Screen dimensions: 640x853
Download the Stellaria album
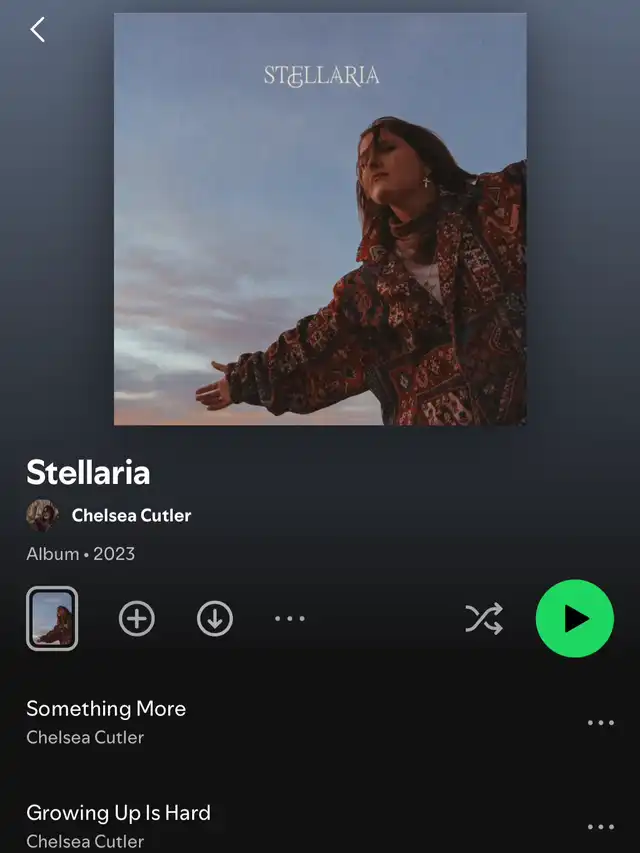coord(215,619)
